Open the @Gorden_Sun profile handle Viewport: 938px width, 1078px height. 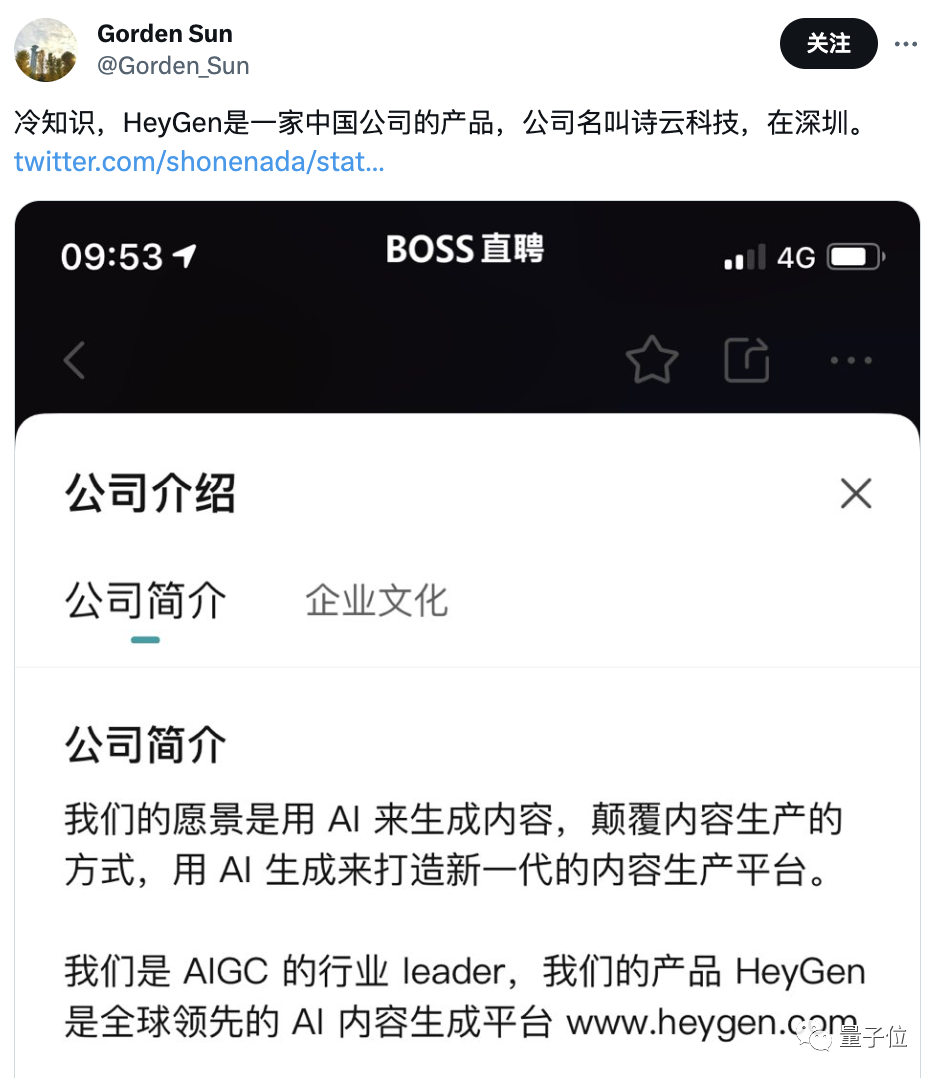click(173, 66)
